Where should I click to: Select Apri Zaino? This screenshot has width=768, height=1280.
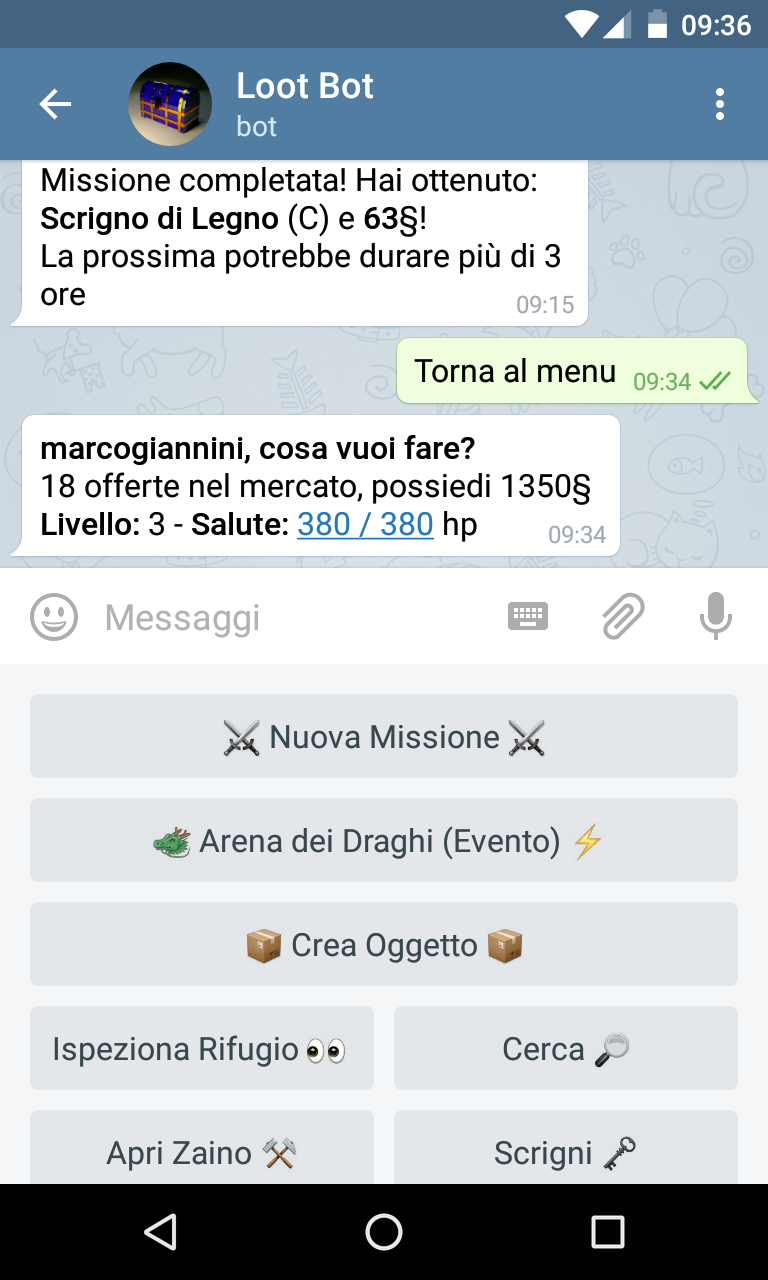point(202,1150)
